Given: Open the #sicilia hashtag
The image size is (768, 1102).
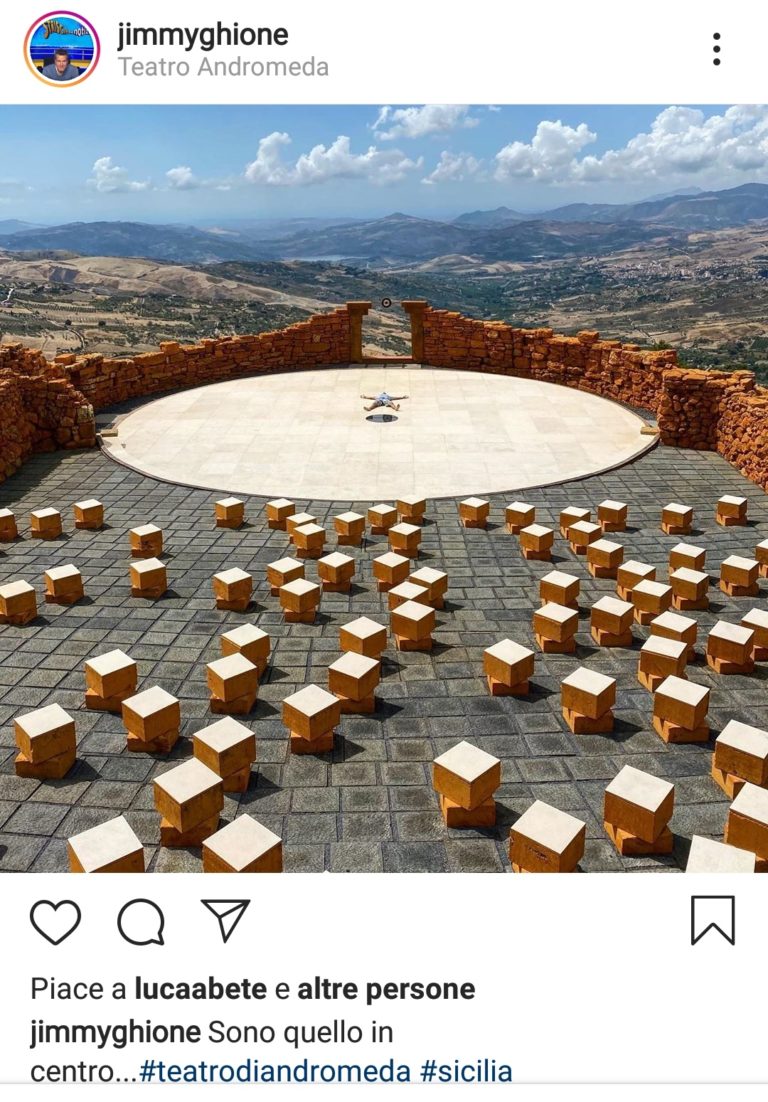Looking at the screenshot, I should [x=466, y=1071].
